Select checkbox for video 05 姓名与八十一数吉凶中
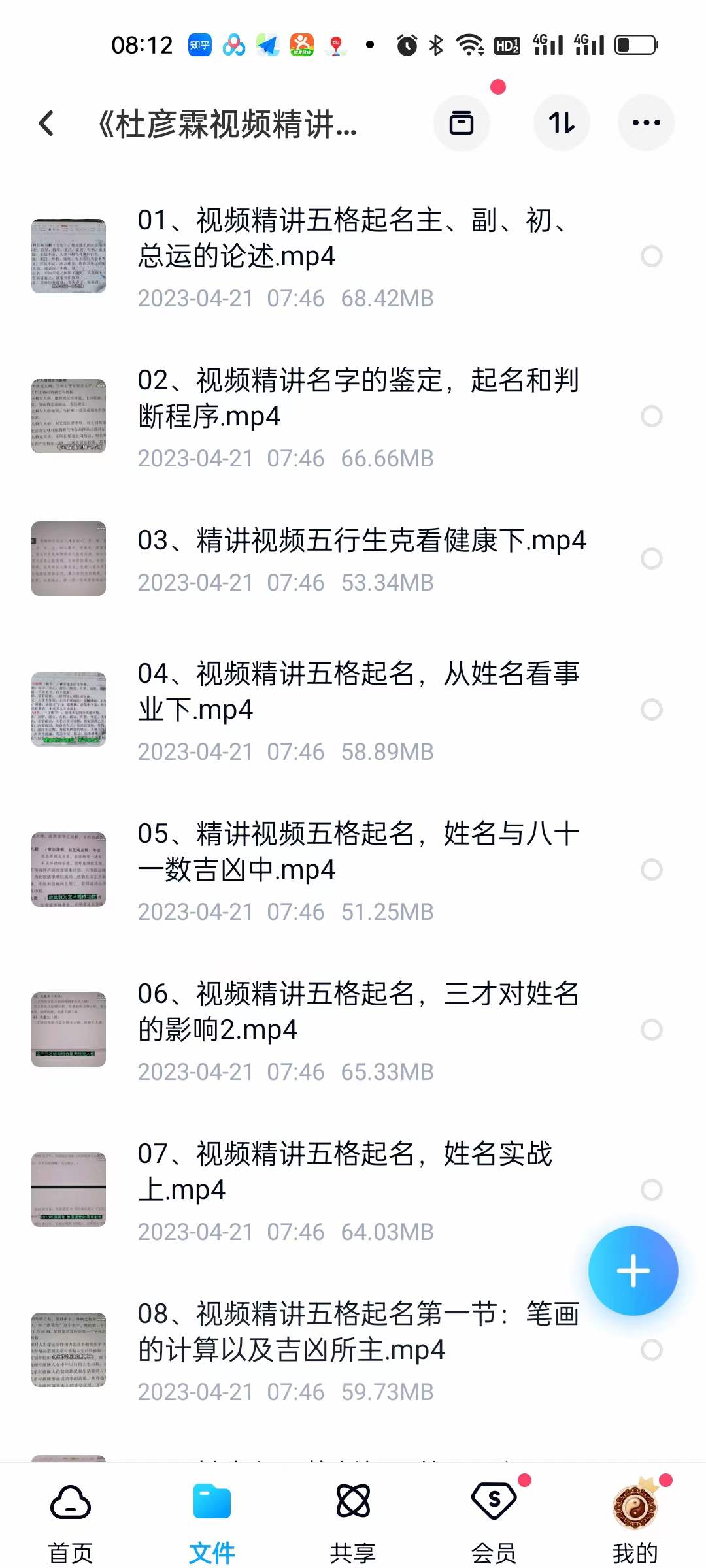This screenshot has height=1568, width=706. [x=650, y=870]
